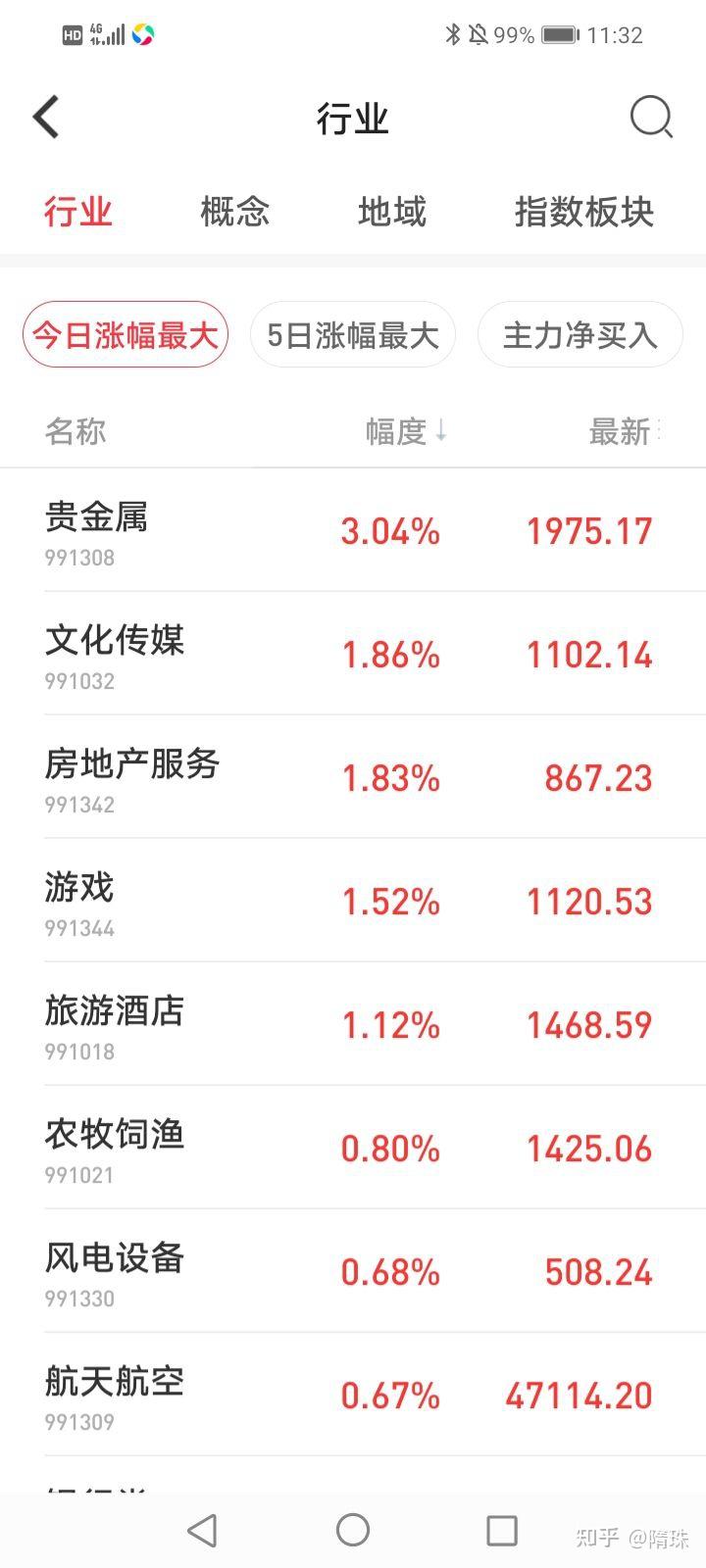Viewport: 706px width, 1568px height.
Task: Select the 今日涨幅最大 chip
Action: [126, 335]
